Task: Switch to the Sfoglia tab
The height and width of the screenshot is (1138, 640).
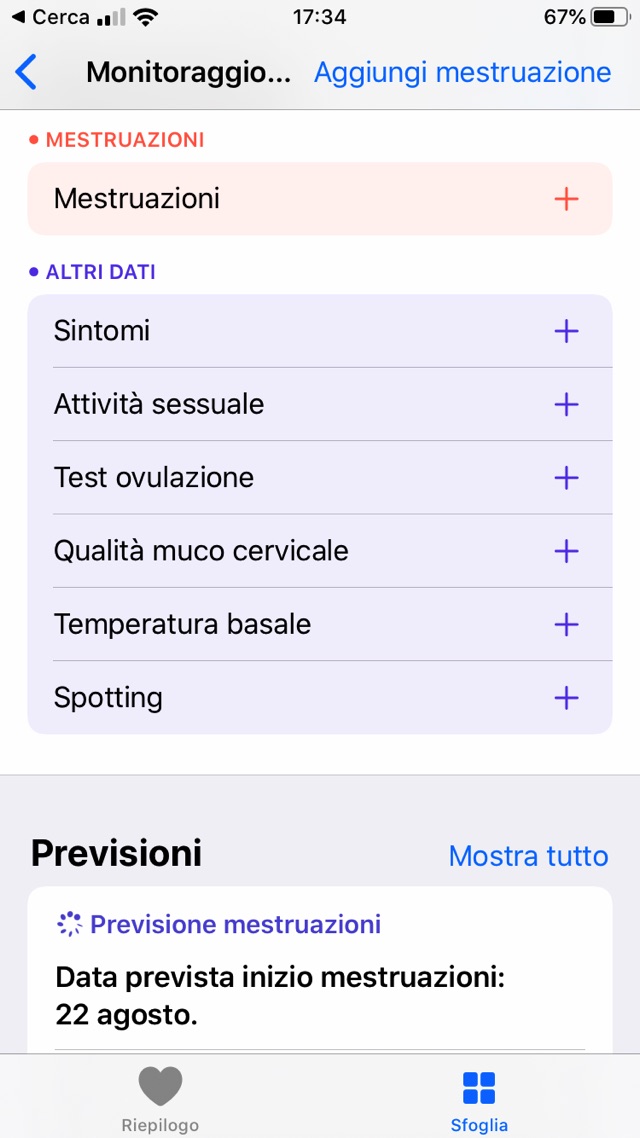Action: (x=479, y=1098)
